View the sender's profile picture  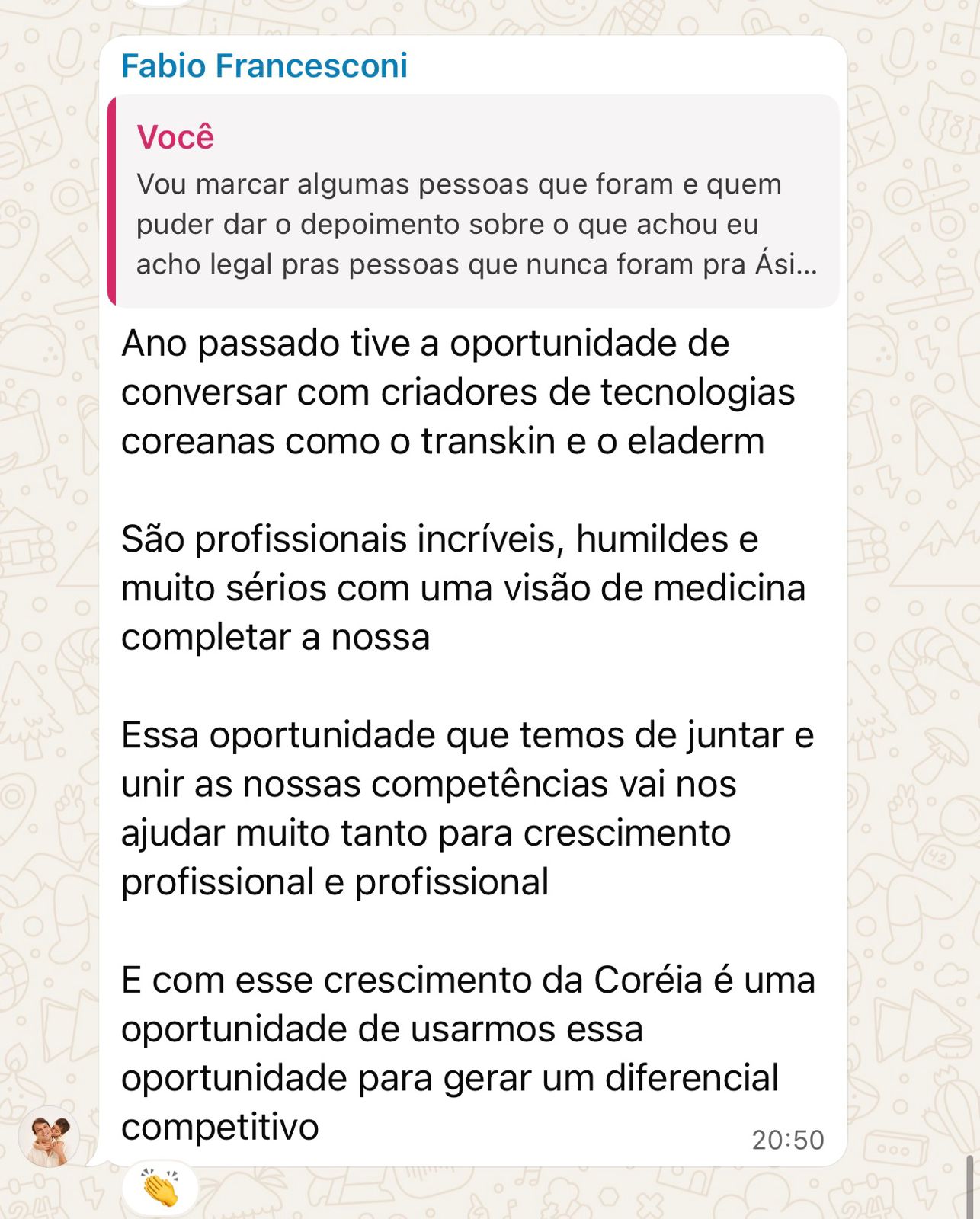tap(49, 1136)
